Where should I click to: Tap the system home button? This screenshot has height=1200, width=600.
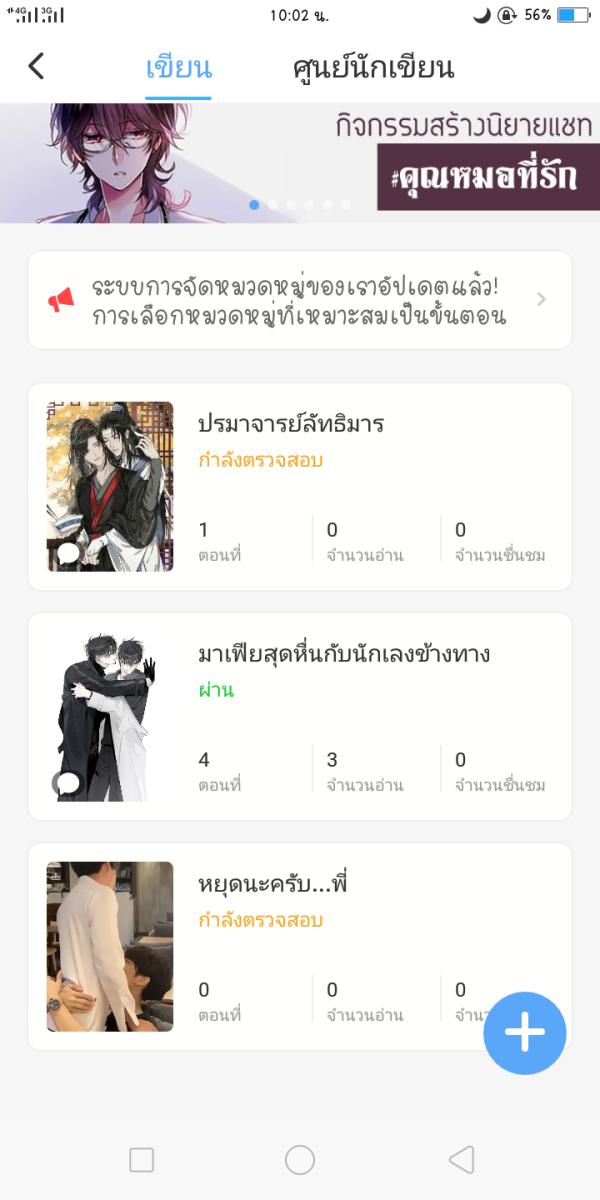300,1160
